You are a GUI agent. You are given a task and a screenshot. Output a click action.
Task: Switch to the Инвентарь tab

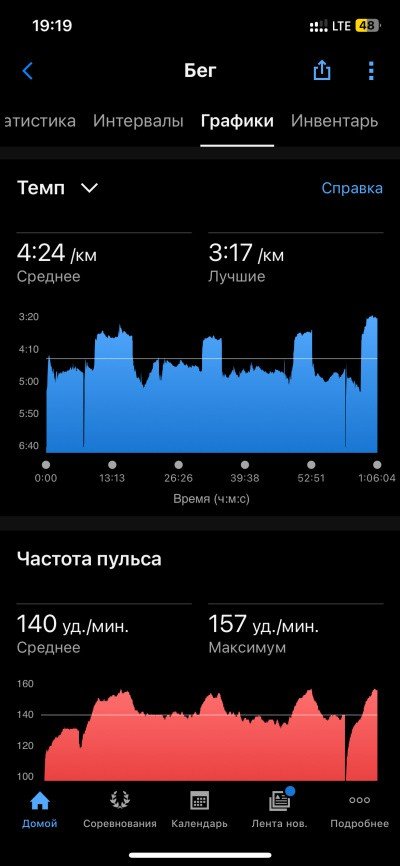coord(334,121)
